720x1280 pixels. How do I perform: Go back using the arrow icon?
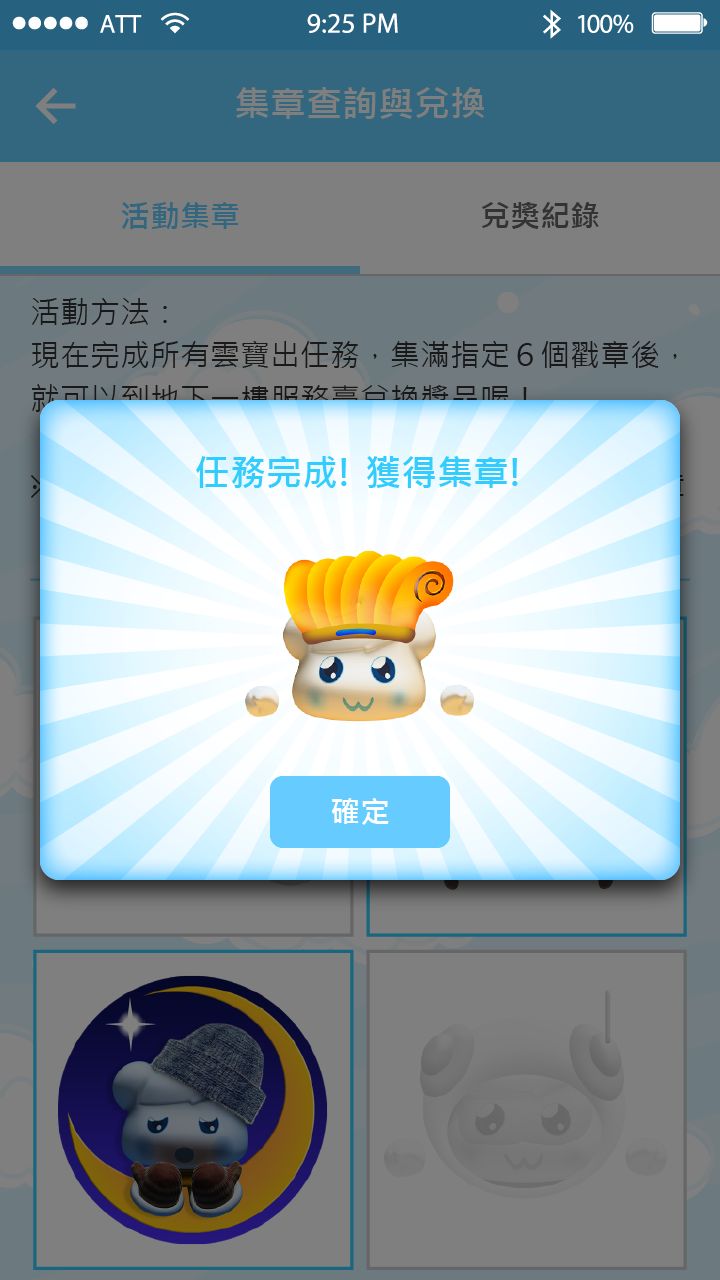55,106
